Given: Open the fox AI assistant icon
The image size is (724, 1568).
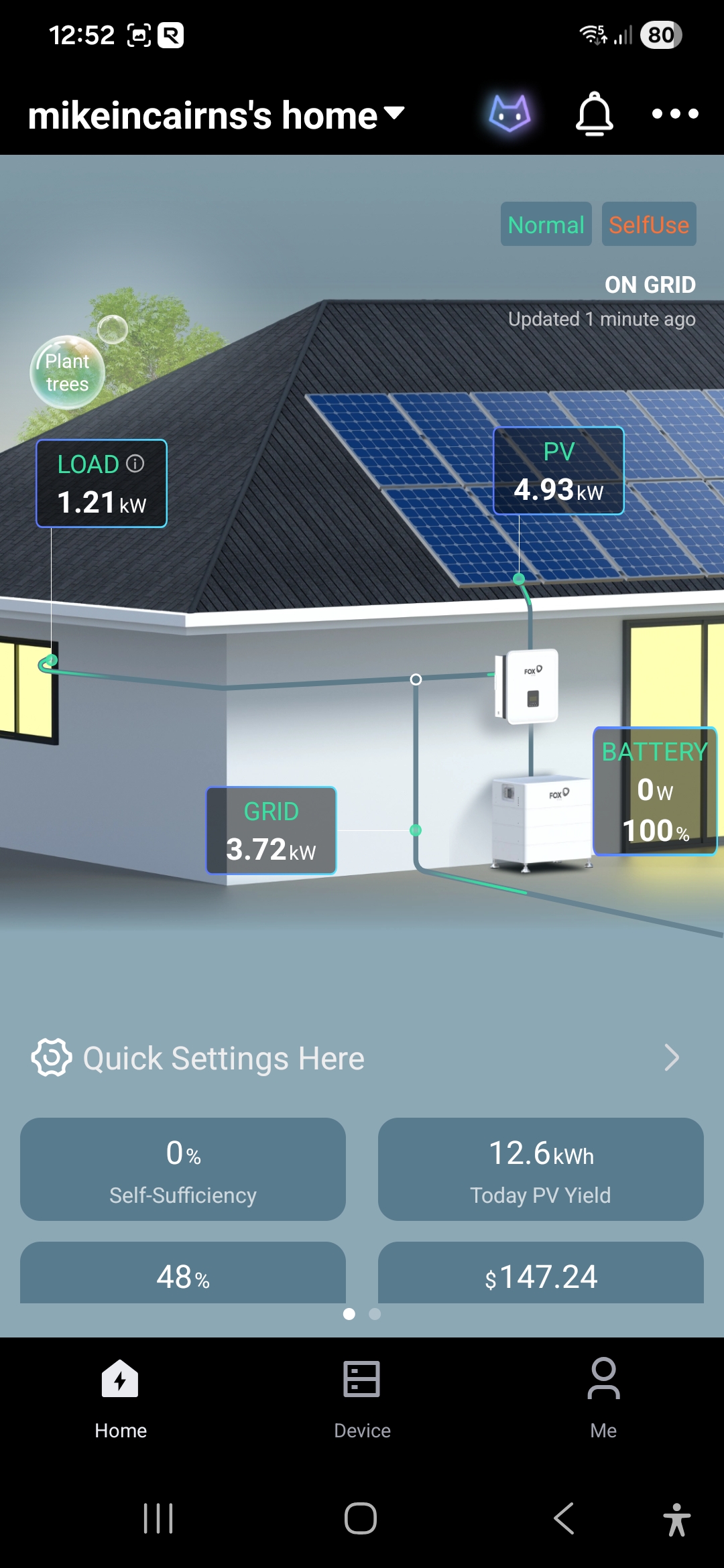Looking at the screenshot, I should [x=510, y=113].
